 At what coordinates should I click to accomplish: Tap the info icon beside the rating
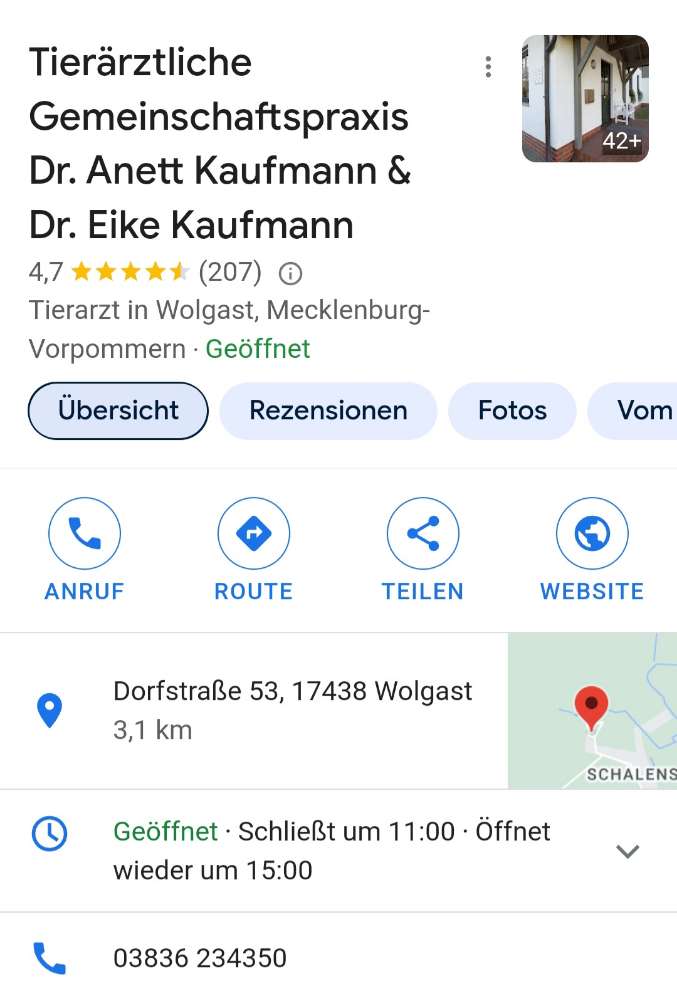click(x=290, y=273)
